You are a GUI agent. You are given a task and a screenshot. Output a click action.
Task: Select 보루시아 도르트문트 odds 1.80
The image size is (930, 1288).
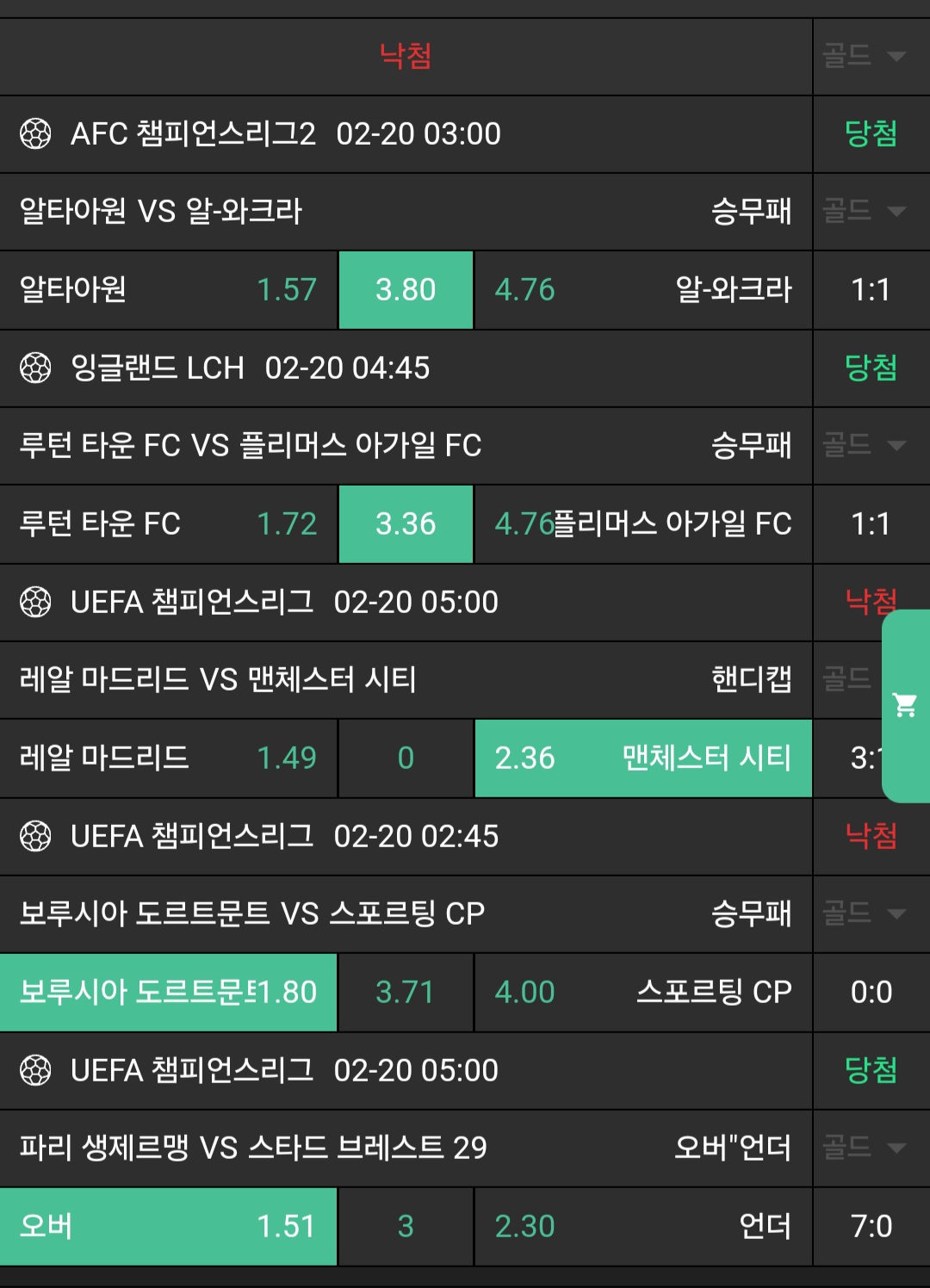[168, 993]
